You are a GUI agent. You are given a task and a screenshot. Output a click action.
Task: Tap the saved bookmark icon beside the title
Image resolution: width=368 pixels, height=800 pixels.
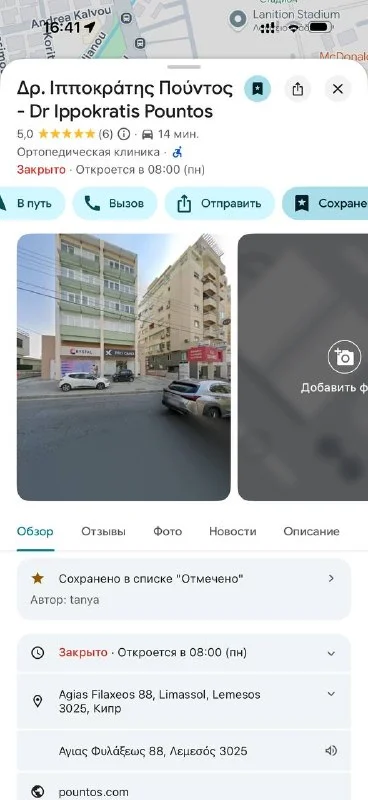258,89
